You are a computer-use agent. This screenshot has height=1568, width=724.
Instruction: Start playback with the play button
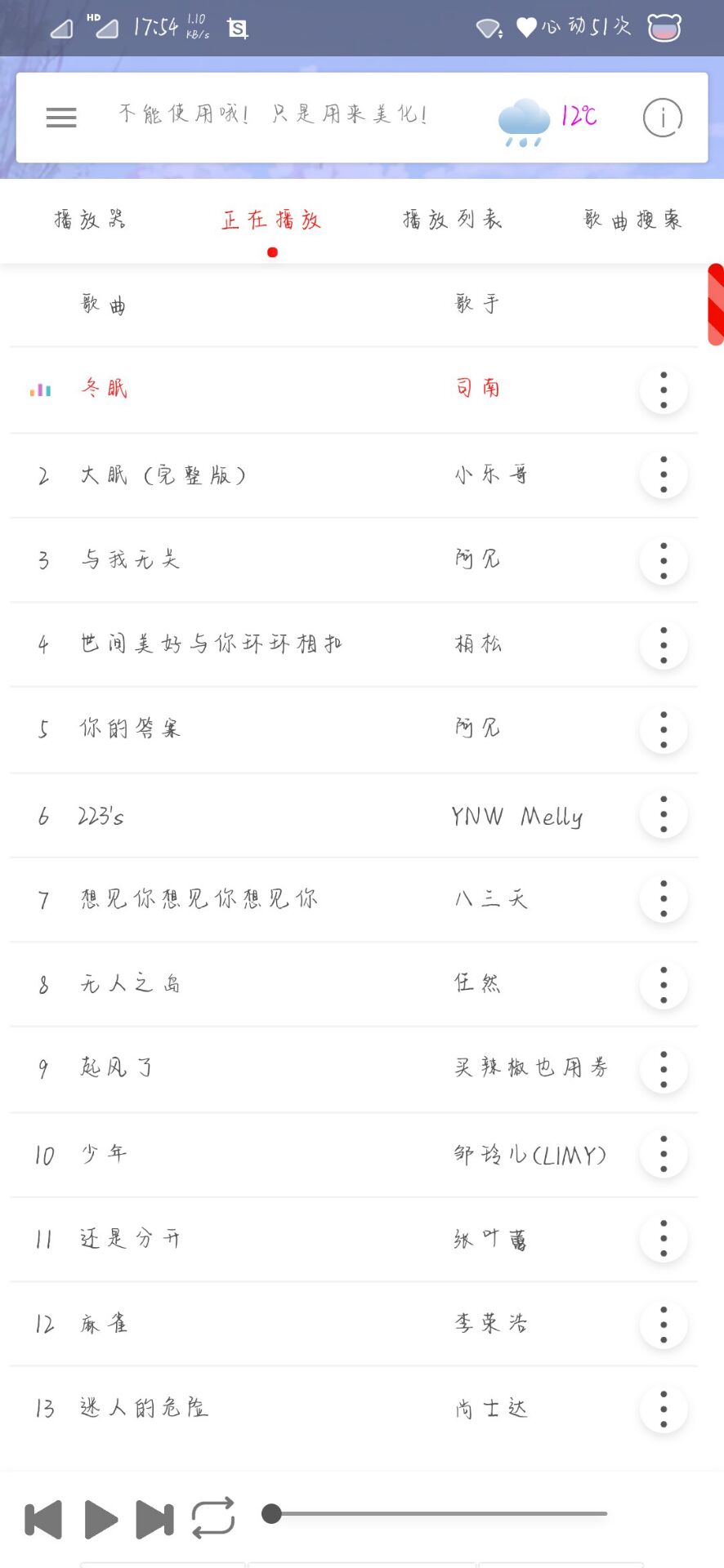tap(101, 1520)
